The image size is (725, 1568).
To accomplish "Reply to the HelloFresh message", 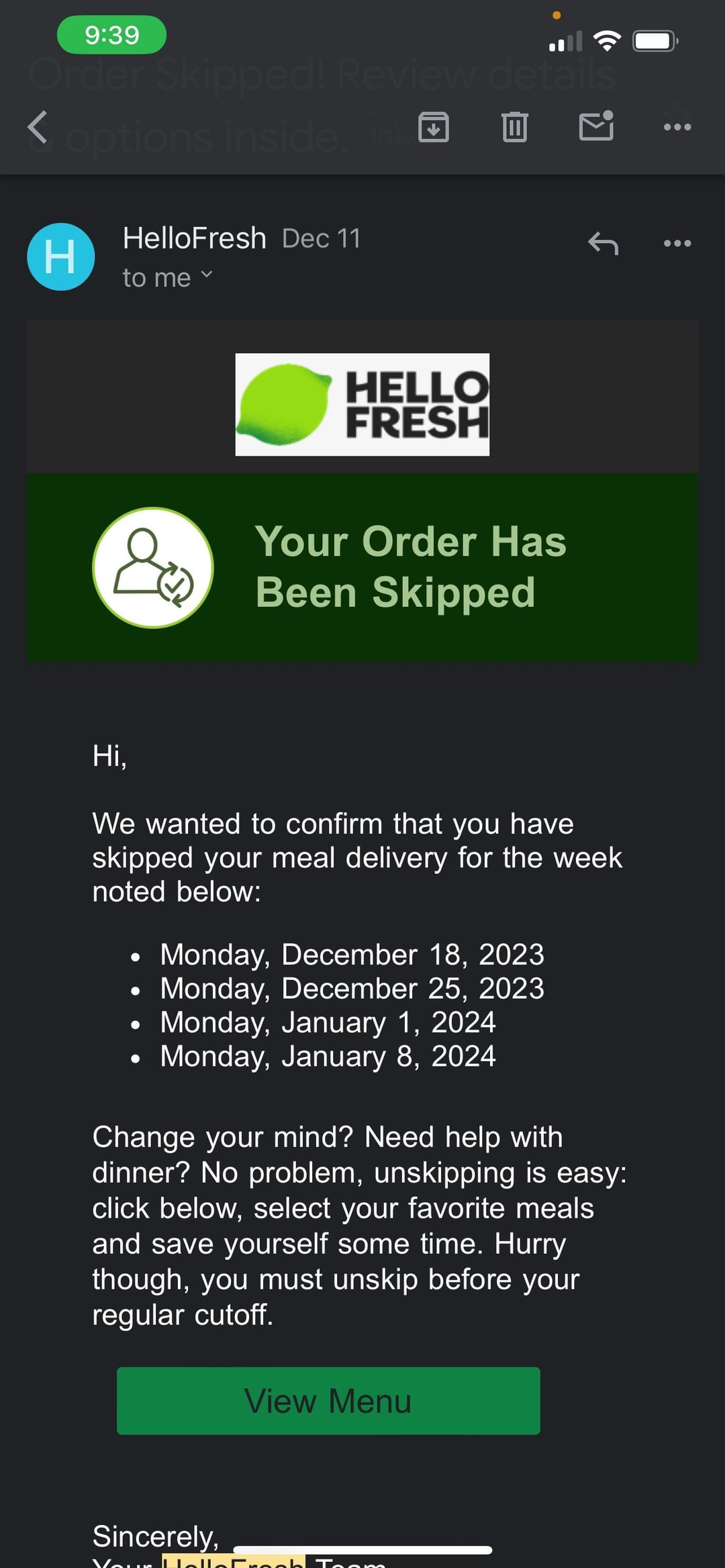I will pos(603,243).
